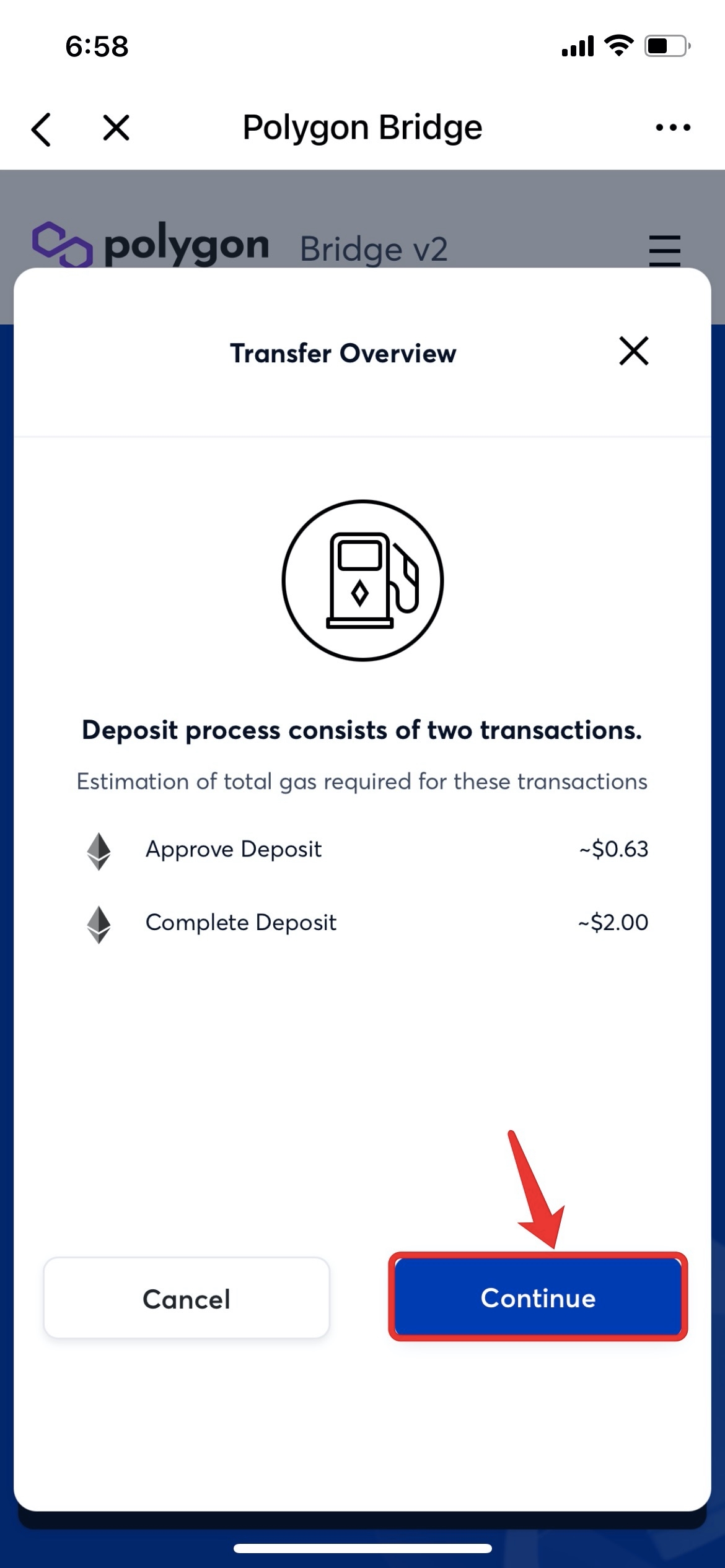Image resolution: width=725 pixels, height=1568 pixels.
Task: Open the Polygon hamburger menu
Action: (x=664, y=250)
